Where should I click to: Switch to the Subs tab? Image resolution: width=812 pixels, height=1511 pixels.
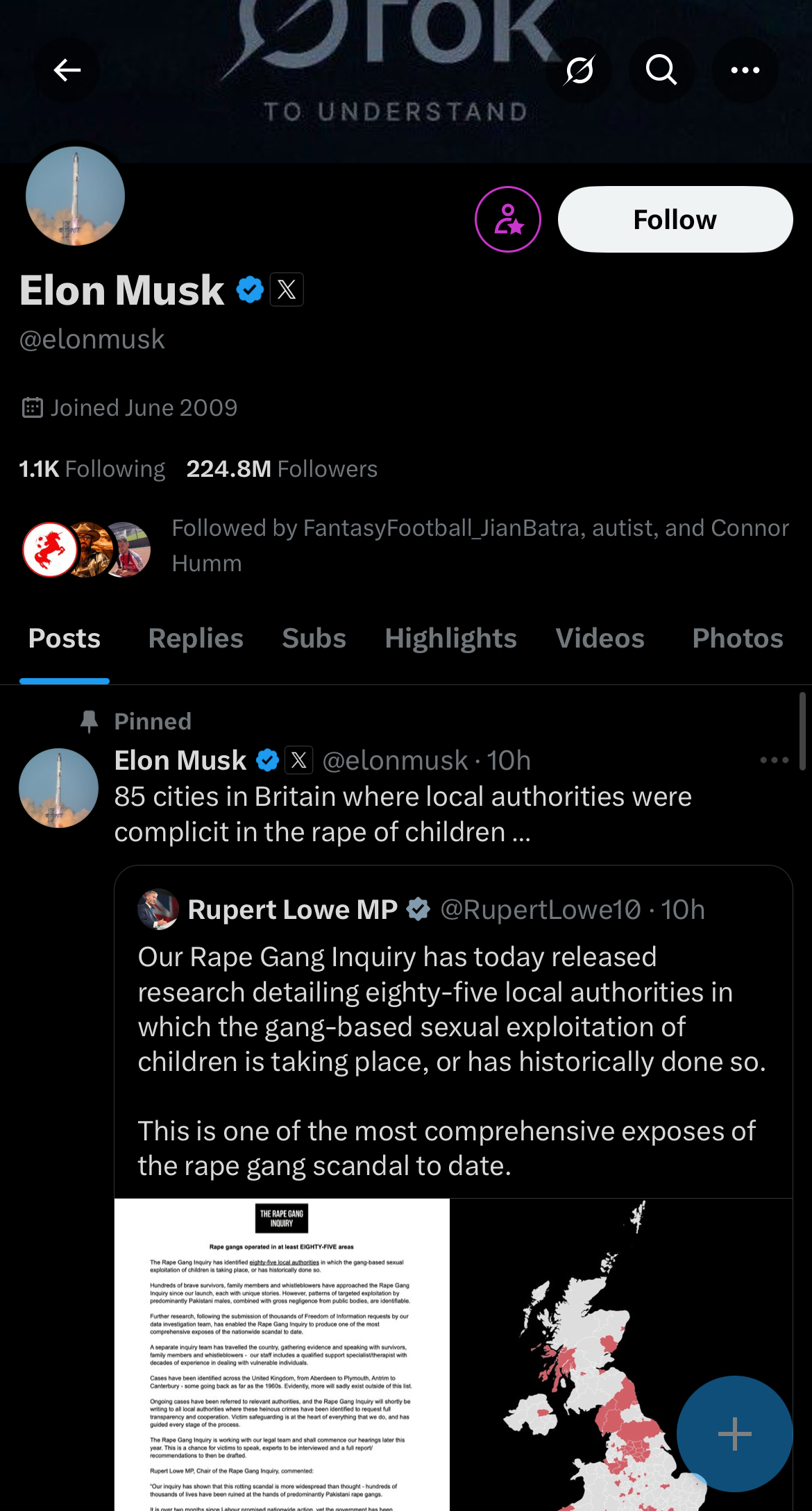(x=314, y=639)
